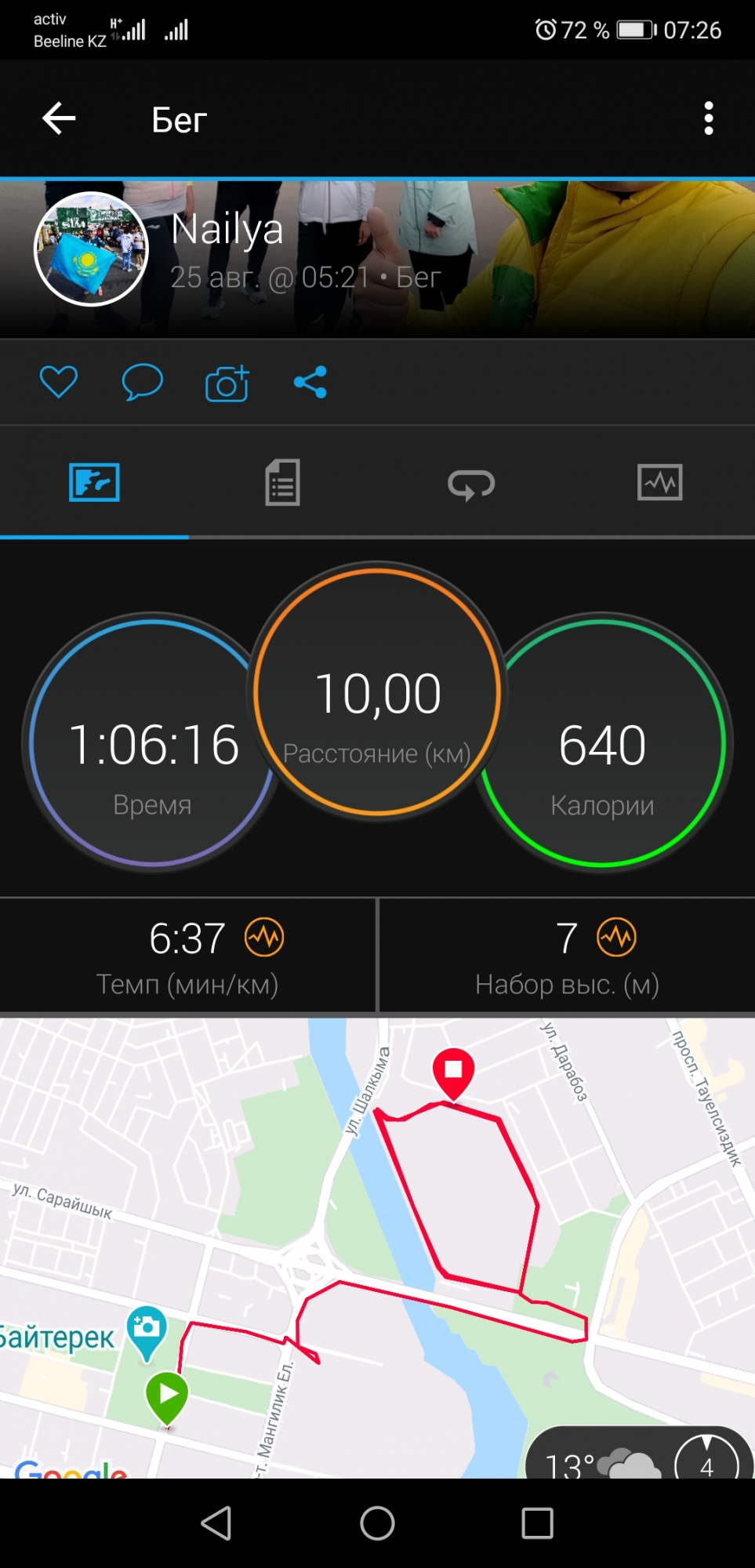Select the overview map tab

[x=94, y=482]
